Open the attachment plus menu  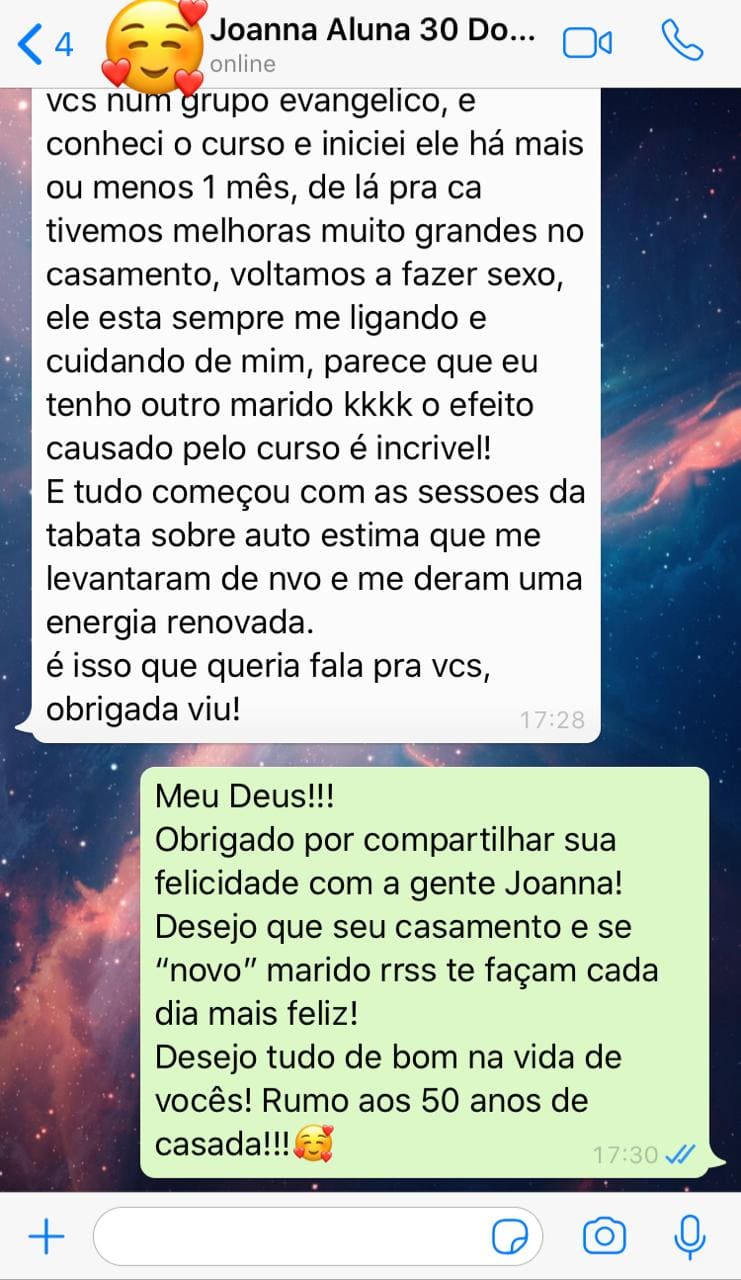click(46, 1237)
